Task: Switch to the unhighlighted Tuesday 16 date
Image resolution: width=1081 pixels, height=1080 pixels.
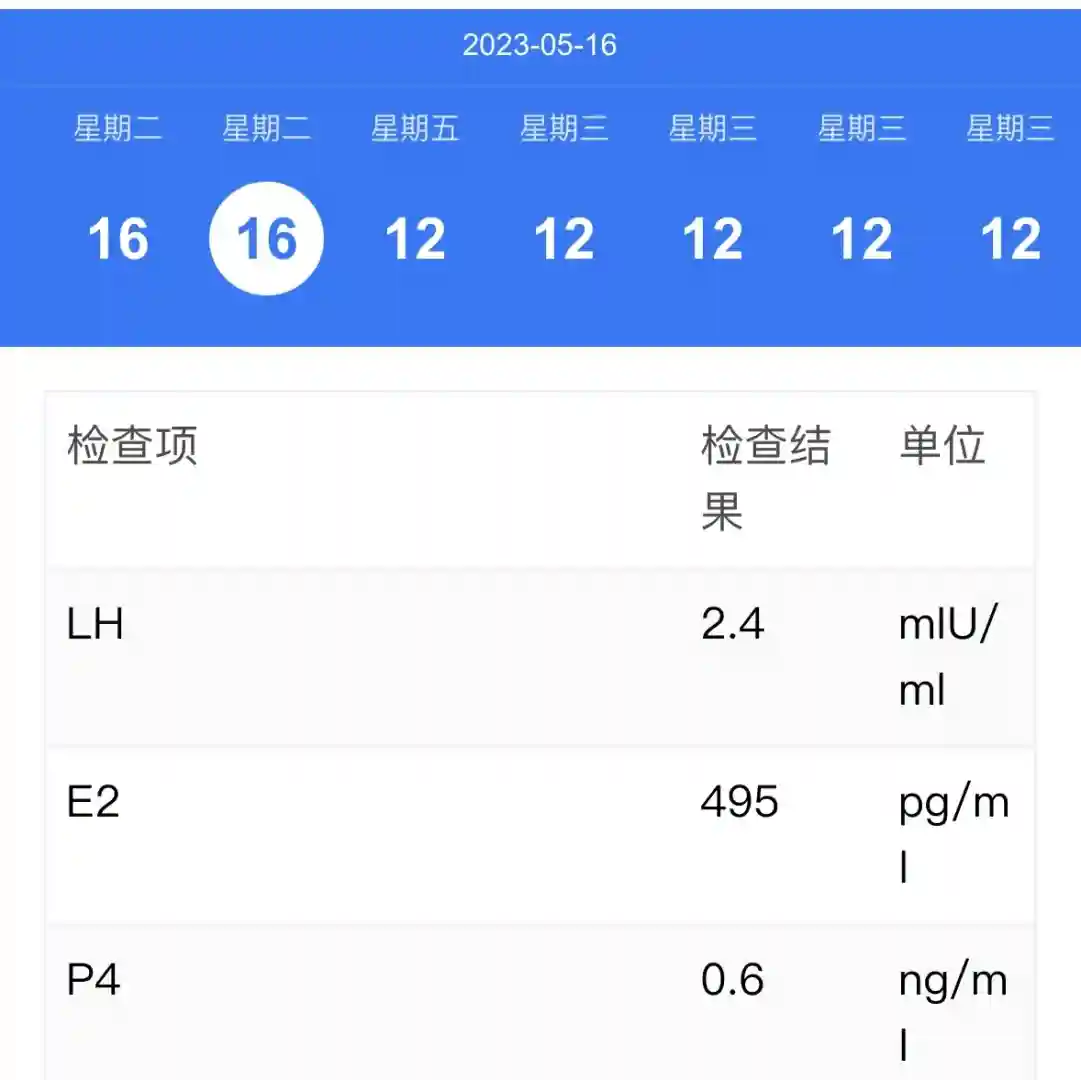Action: 118,238
